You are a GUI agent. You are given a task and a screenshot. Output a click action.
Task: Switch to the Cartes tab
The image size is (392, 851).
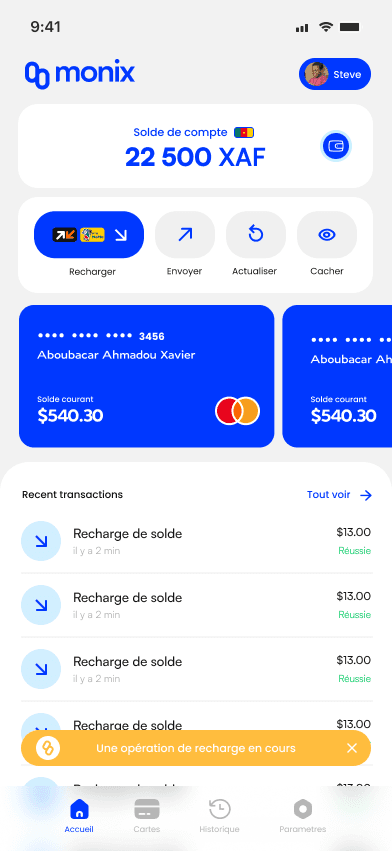(147, 816)
